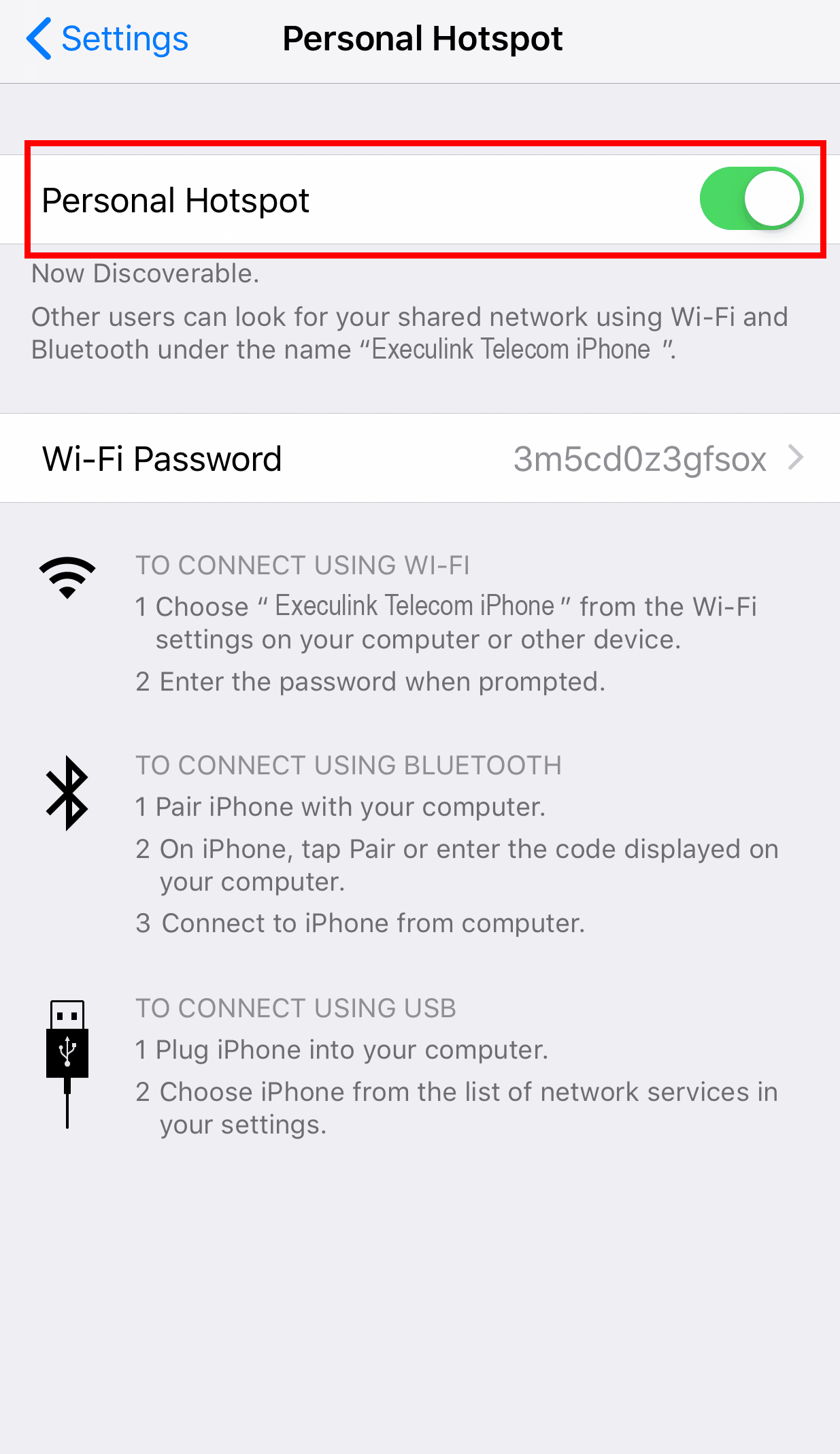Go back to Settings

(107, 39)
